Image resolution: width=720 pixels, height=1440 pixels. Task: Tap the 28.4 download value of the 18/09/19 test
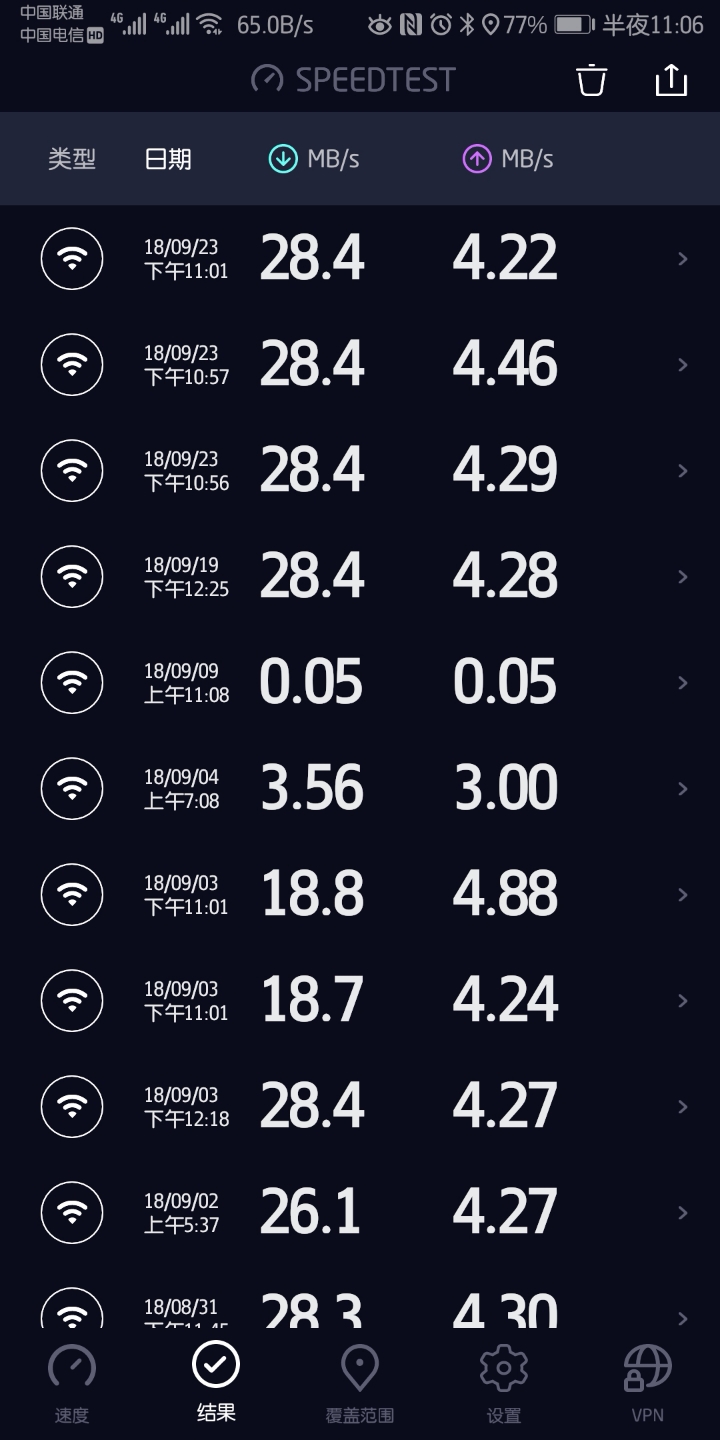click(x=312, y=576)
